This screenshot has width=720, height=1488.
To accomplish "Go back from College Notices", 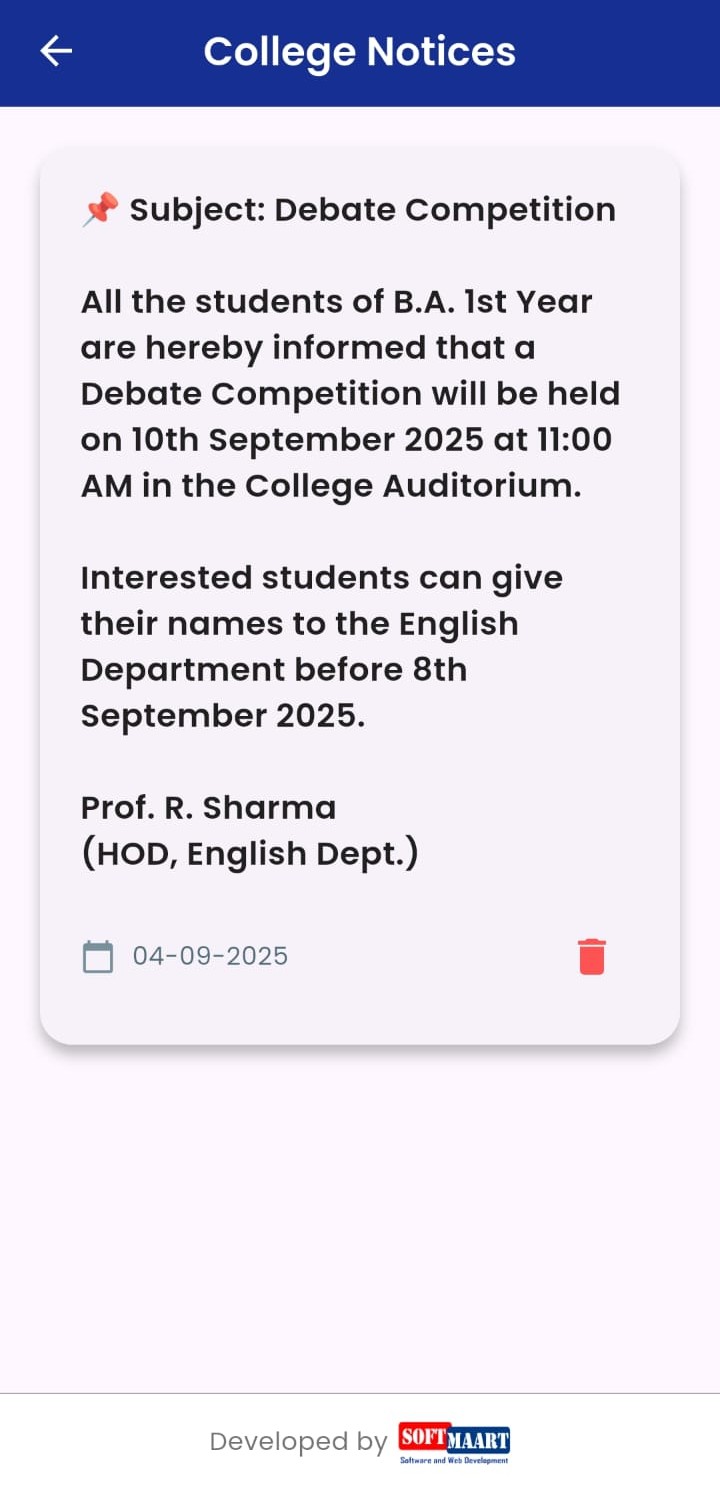I will coord(56,51).
